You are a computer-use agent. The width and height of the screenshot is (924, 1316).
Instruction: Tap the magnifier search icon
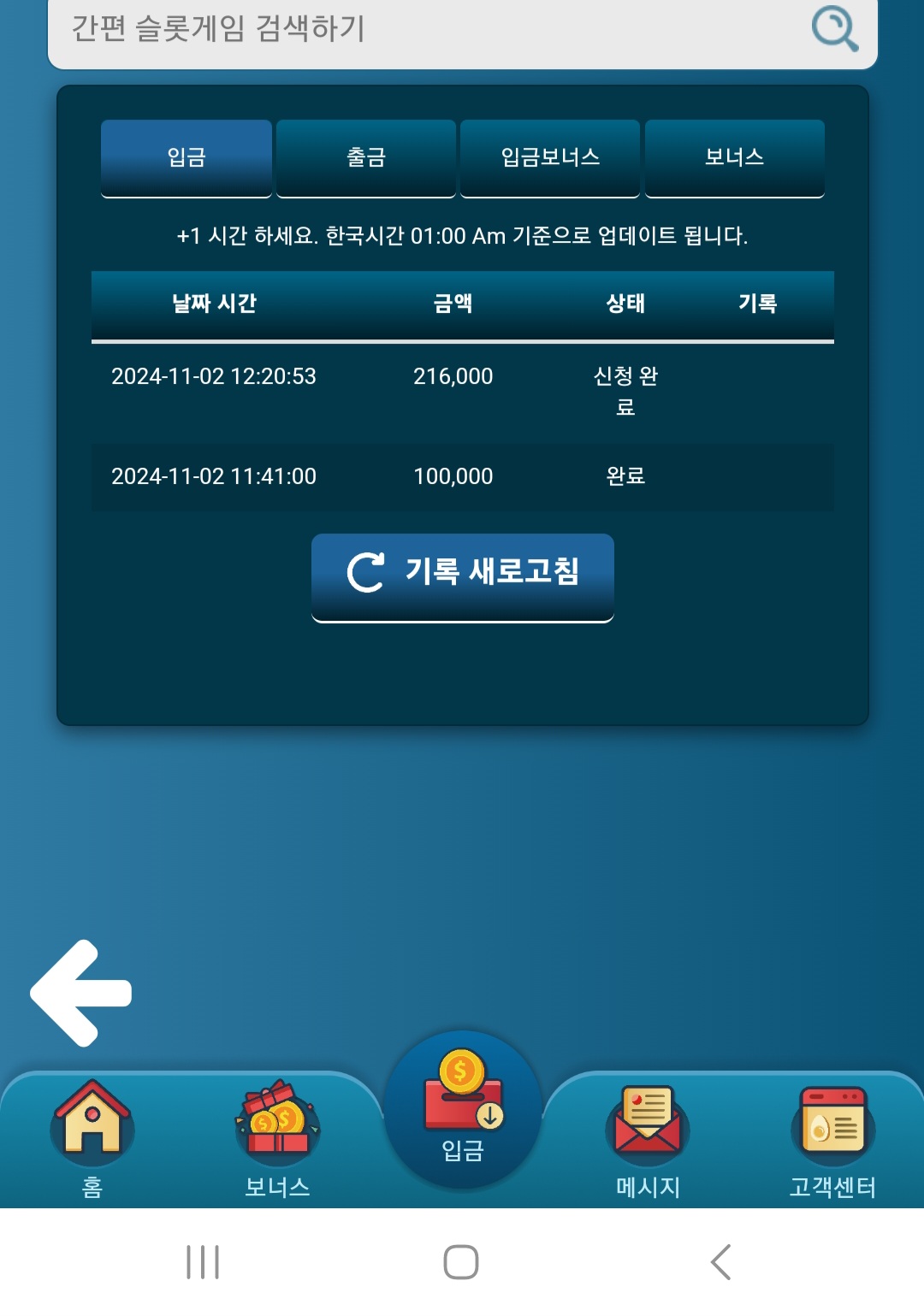(x=834, y=30)
